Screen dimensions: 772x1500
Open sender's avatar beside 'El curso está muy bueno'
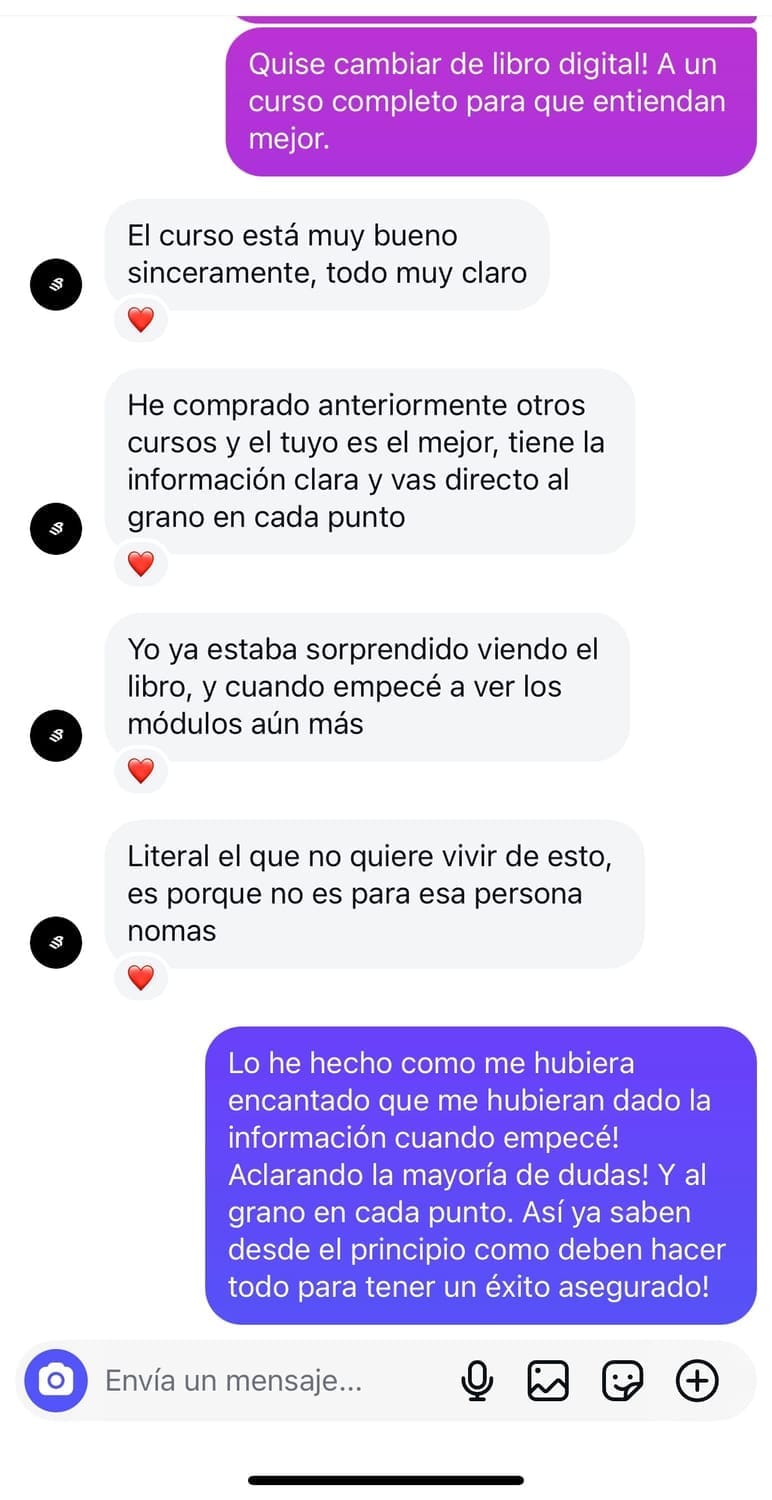(56, 284)
